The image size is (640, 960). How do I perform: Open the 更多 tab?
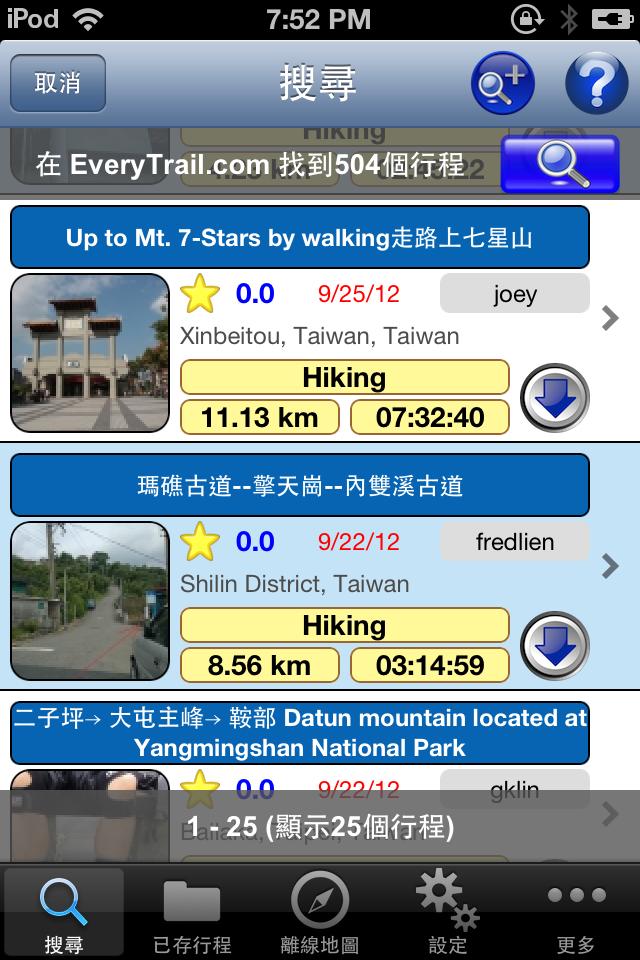click(576, 913)
